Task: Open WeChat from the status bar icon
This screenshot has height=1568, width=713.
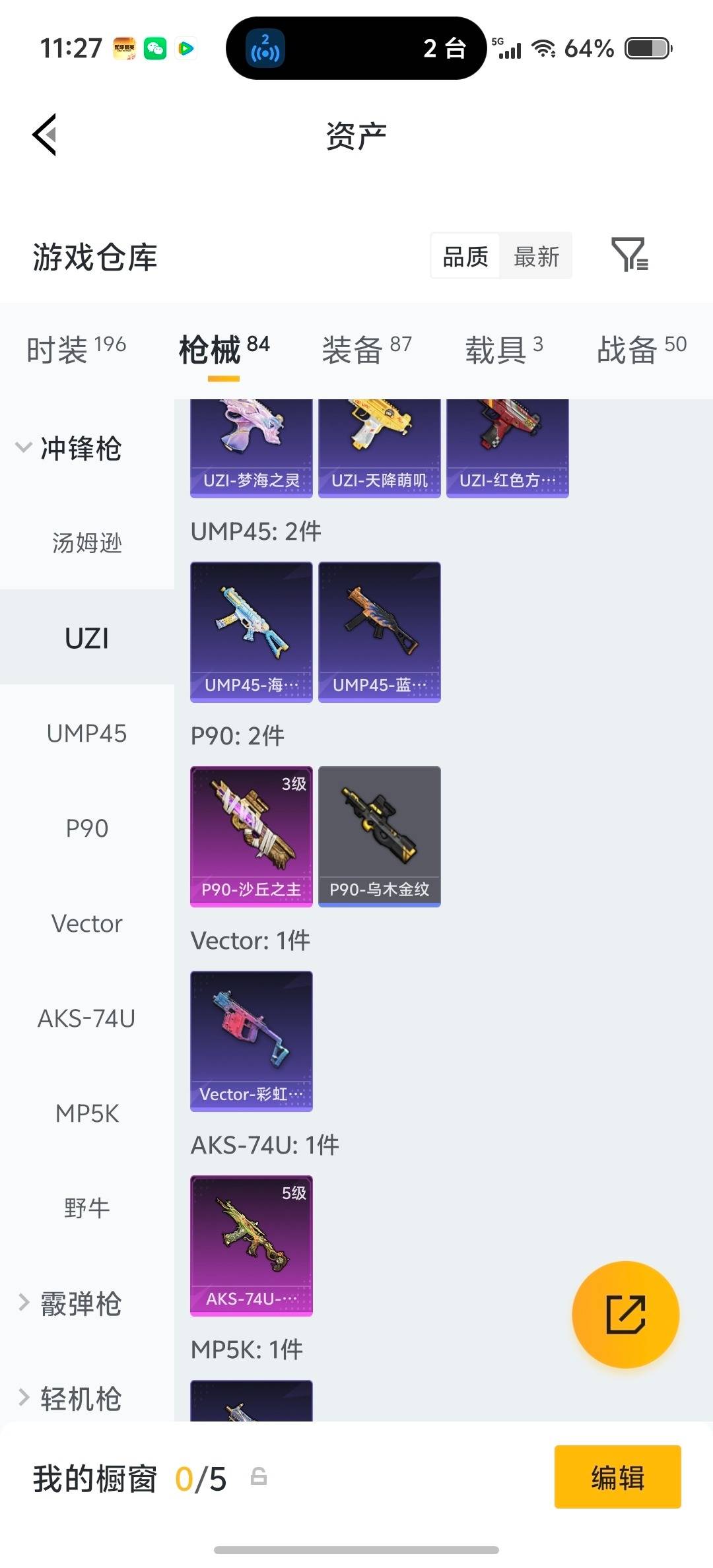Action: click(x=154, y=49)
